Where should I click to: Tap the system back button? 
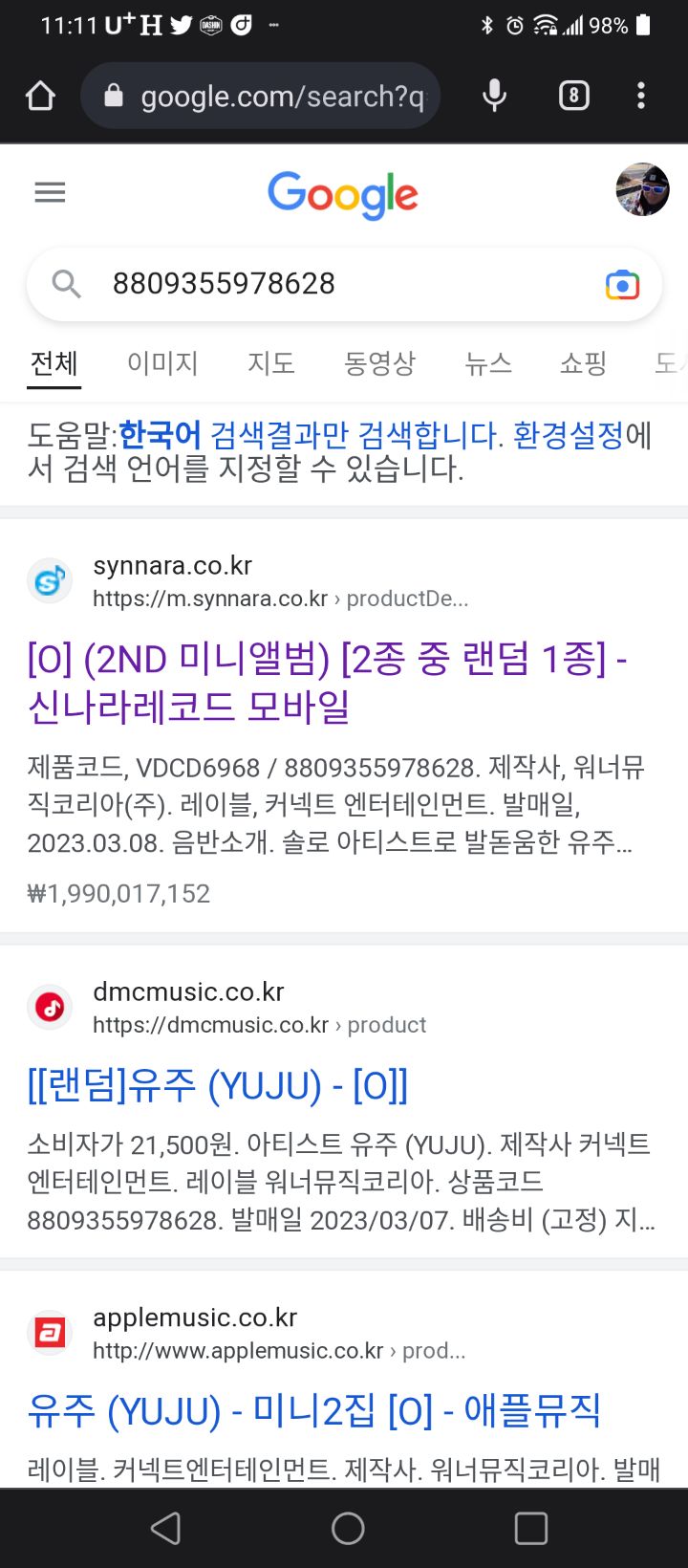coord(165,1528)
